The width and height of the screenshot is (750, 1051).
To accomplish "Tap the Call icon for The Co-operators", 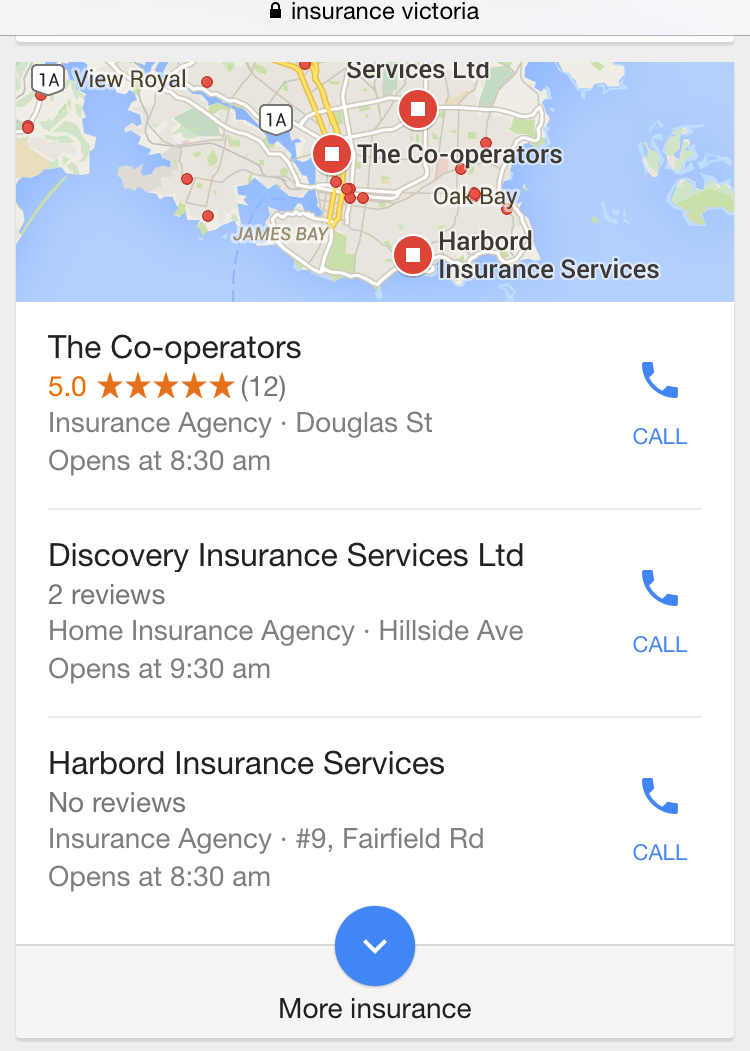I will click(x=658, y=380).
